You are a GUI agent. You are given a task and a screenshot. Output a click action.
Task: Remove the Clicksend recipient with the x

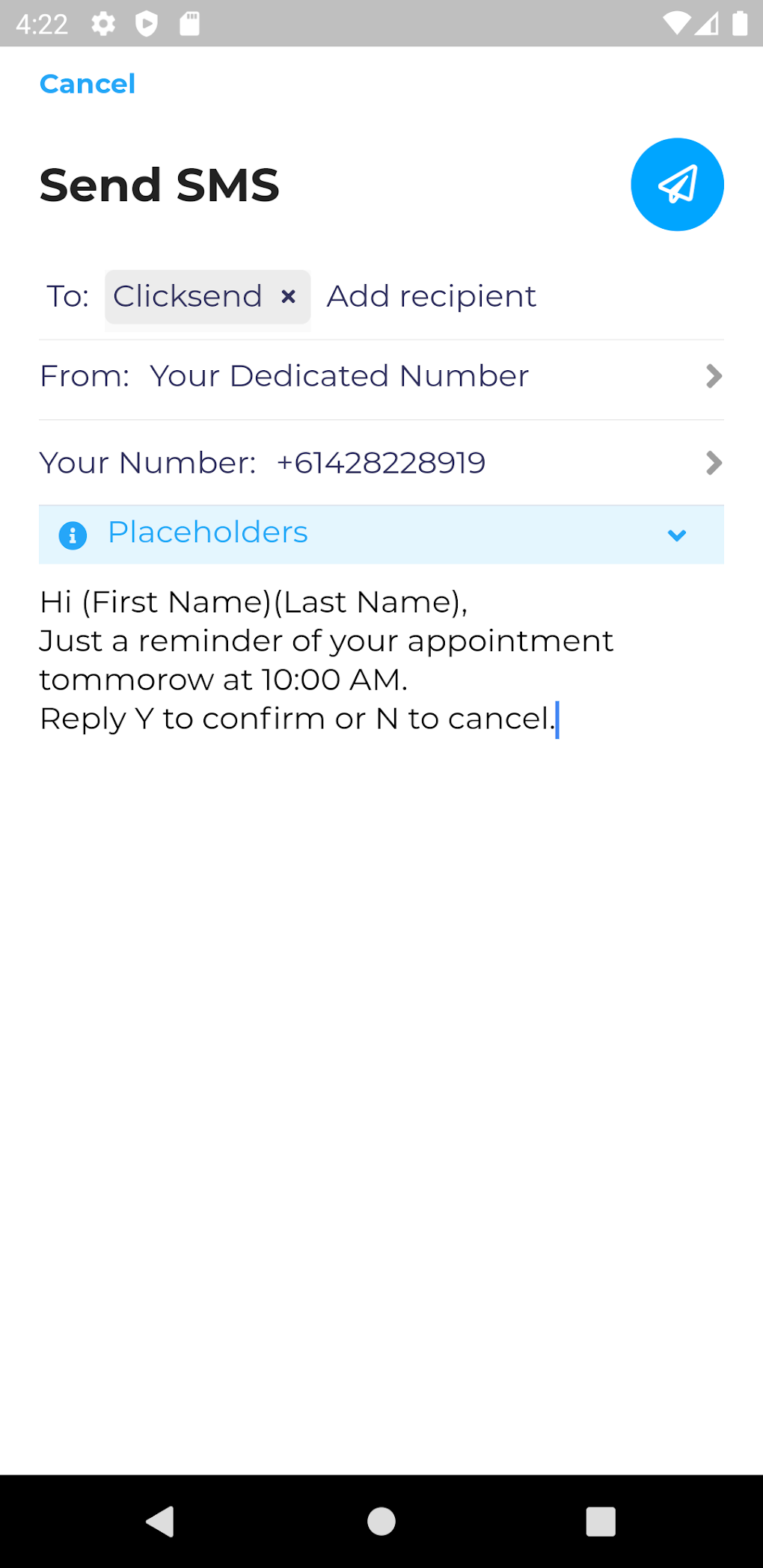[x=289, y=297]
